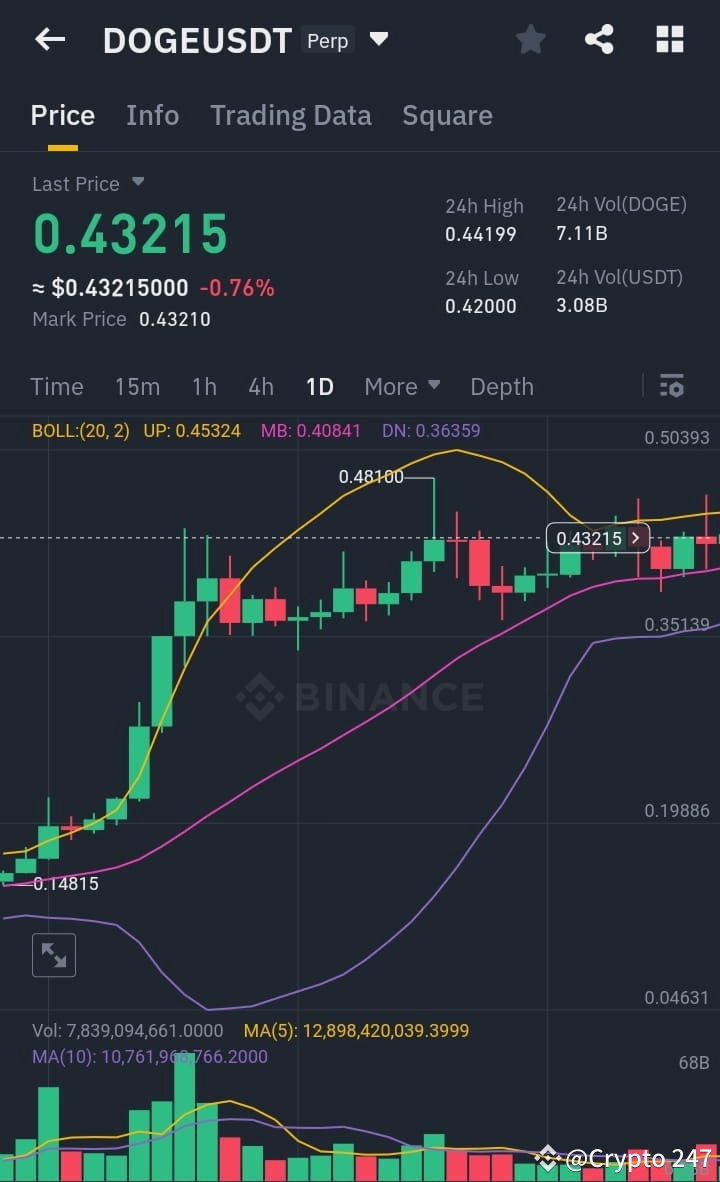Star DOGEUSDT as a favorite

click(530, 39)
